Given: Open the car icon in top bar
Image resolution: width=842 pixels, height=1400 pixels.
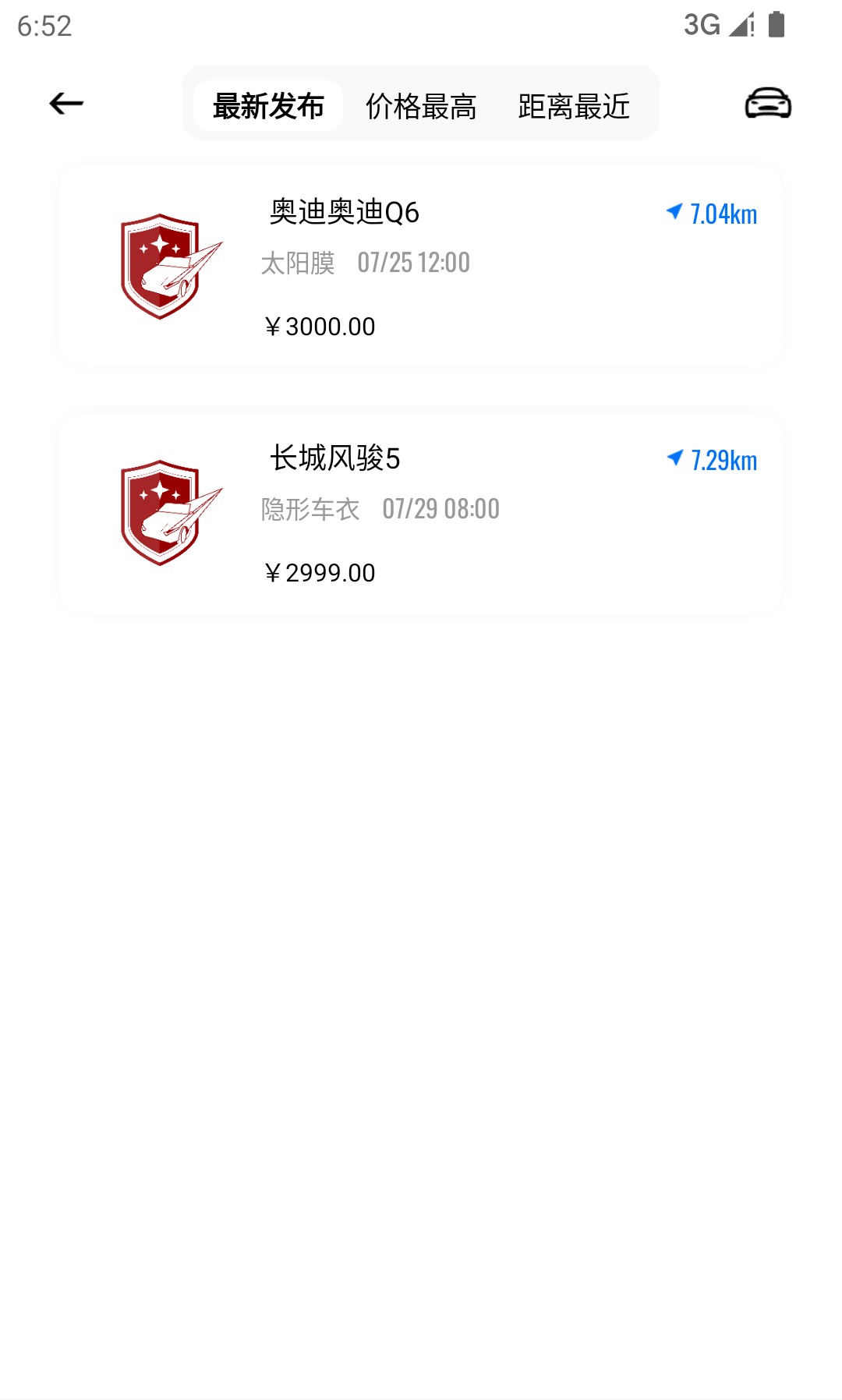Looking at the screenshot, I should (768, 103).
